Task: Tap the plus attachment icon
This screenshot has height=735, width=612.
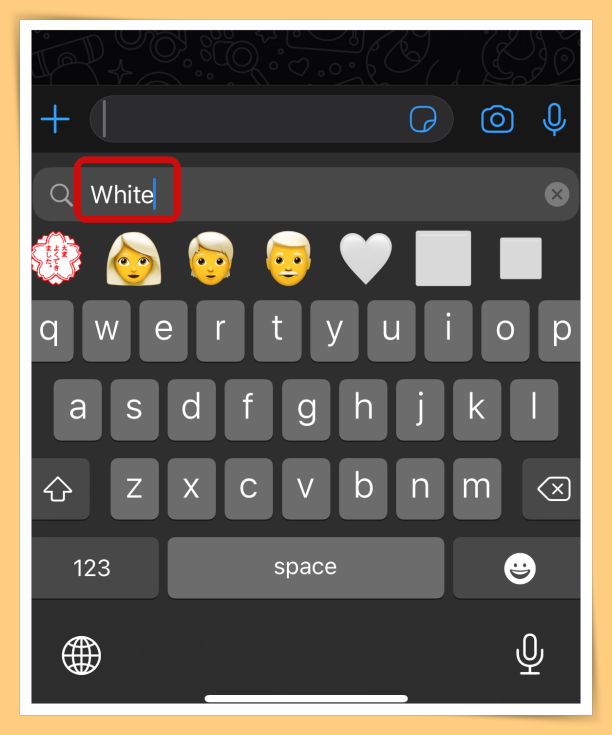Action: (55, 121)
